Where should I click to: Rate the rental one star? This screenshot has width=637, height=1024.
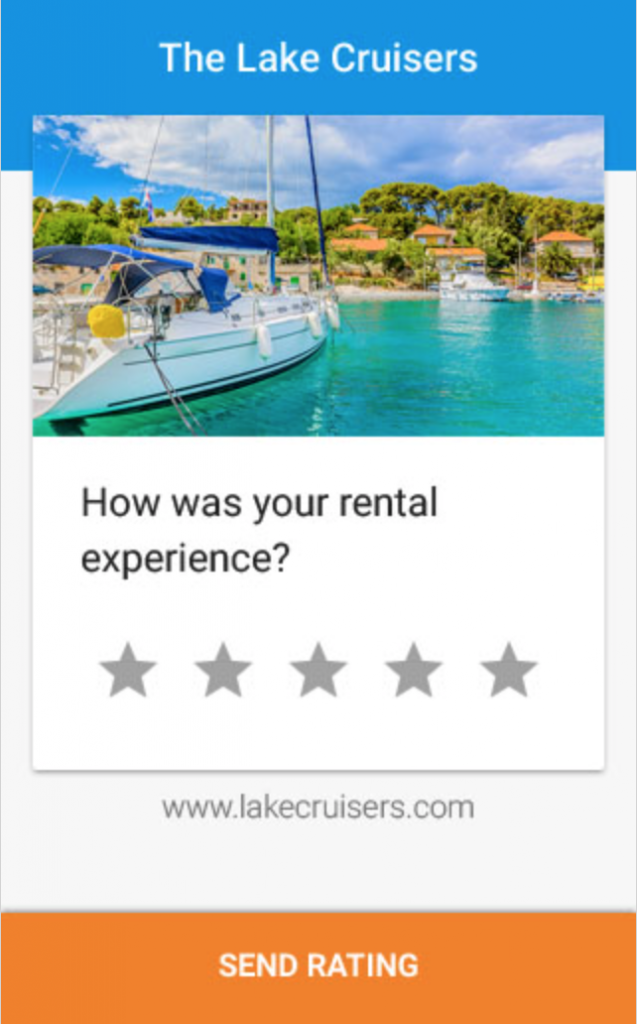(128, 671)
